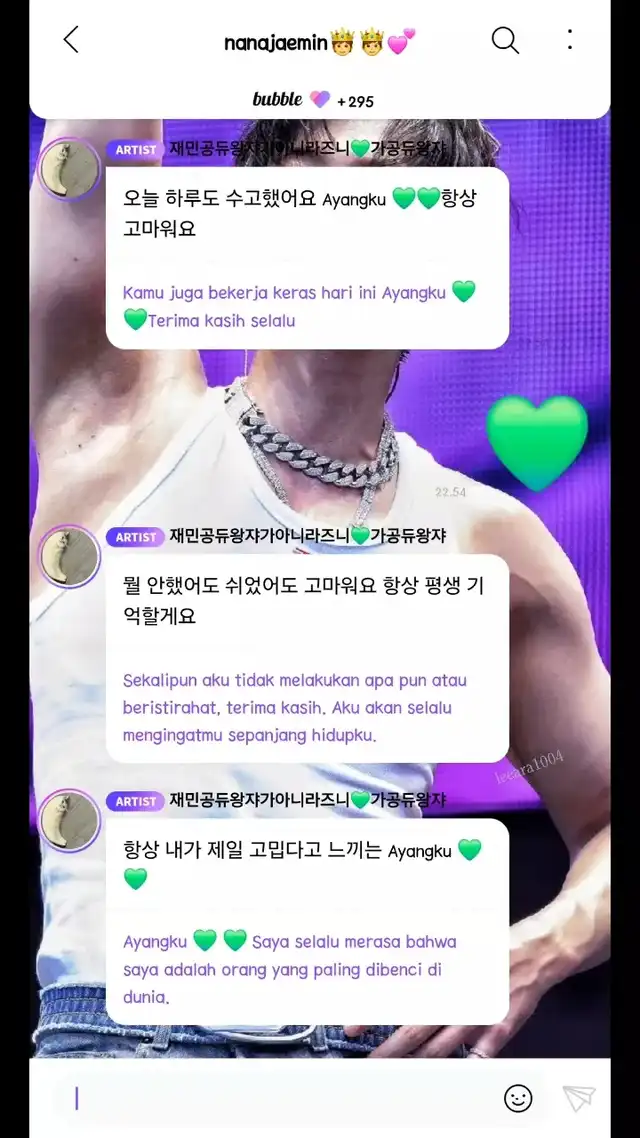Open artist avatar beside the "오늘 하루도 수고했어요" message
This screenshot has height=1138, width=640.
[69, 169]
